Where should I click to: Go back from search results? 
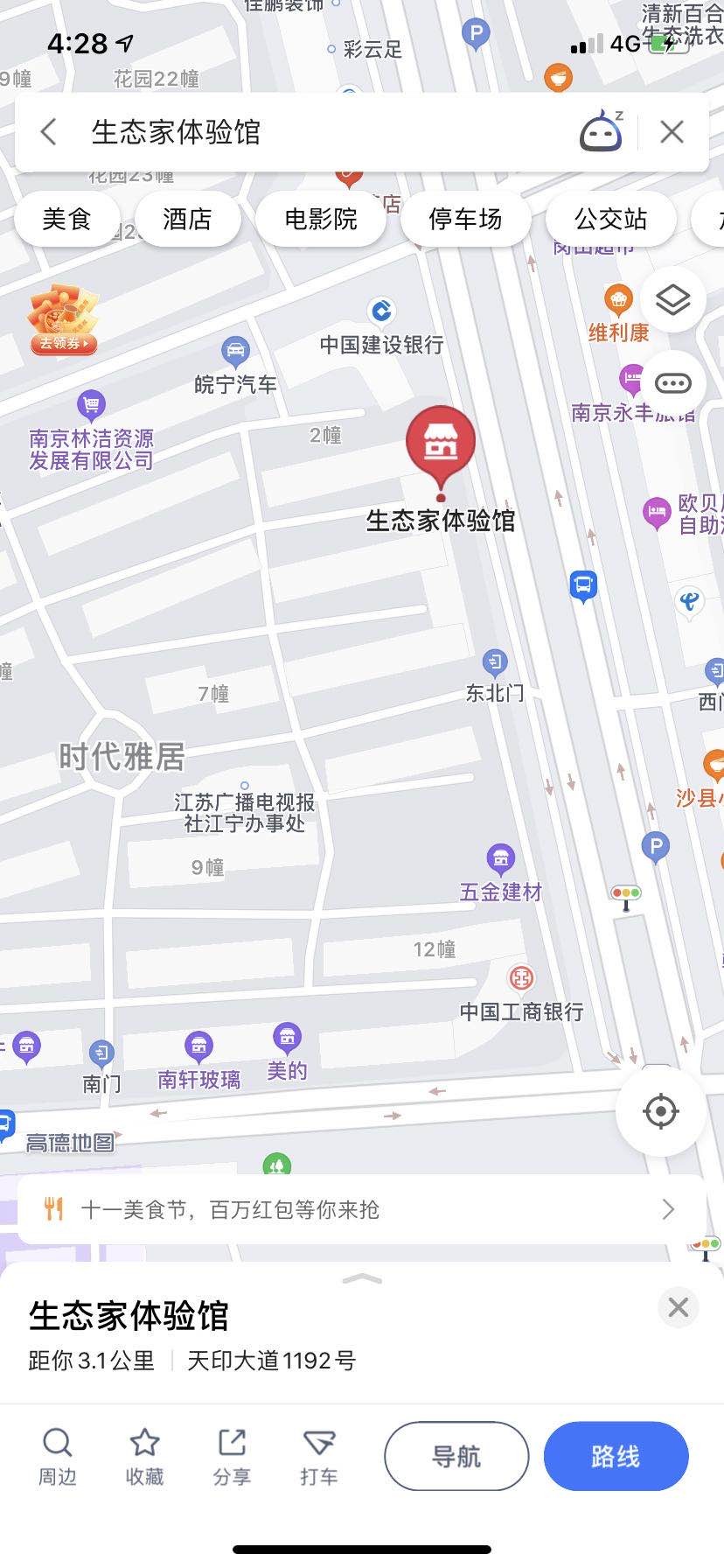49,132
